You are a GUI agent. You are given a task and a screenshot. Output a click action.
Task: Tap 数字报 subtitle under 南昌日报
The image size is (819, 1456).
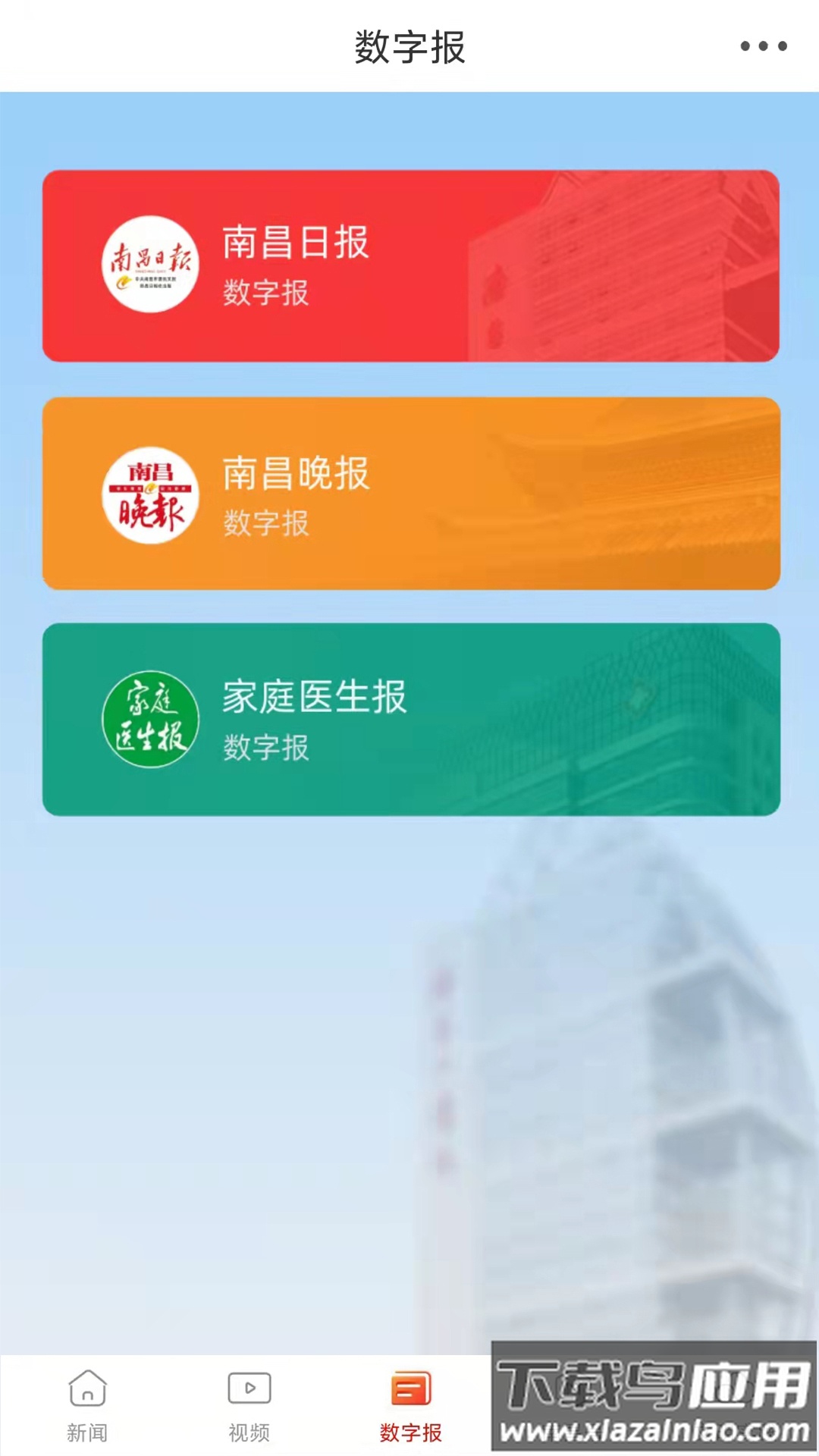click(x=267, y=294)
